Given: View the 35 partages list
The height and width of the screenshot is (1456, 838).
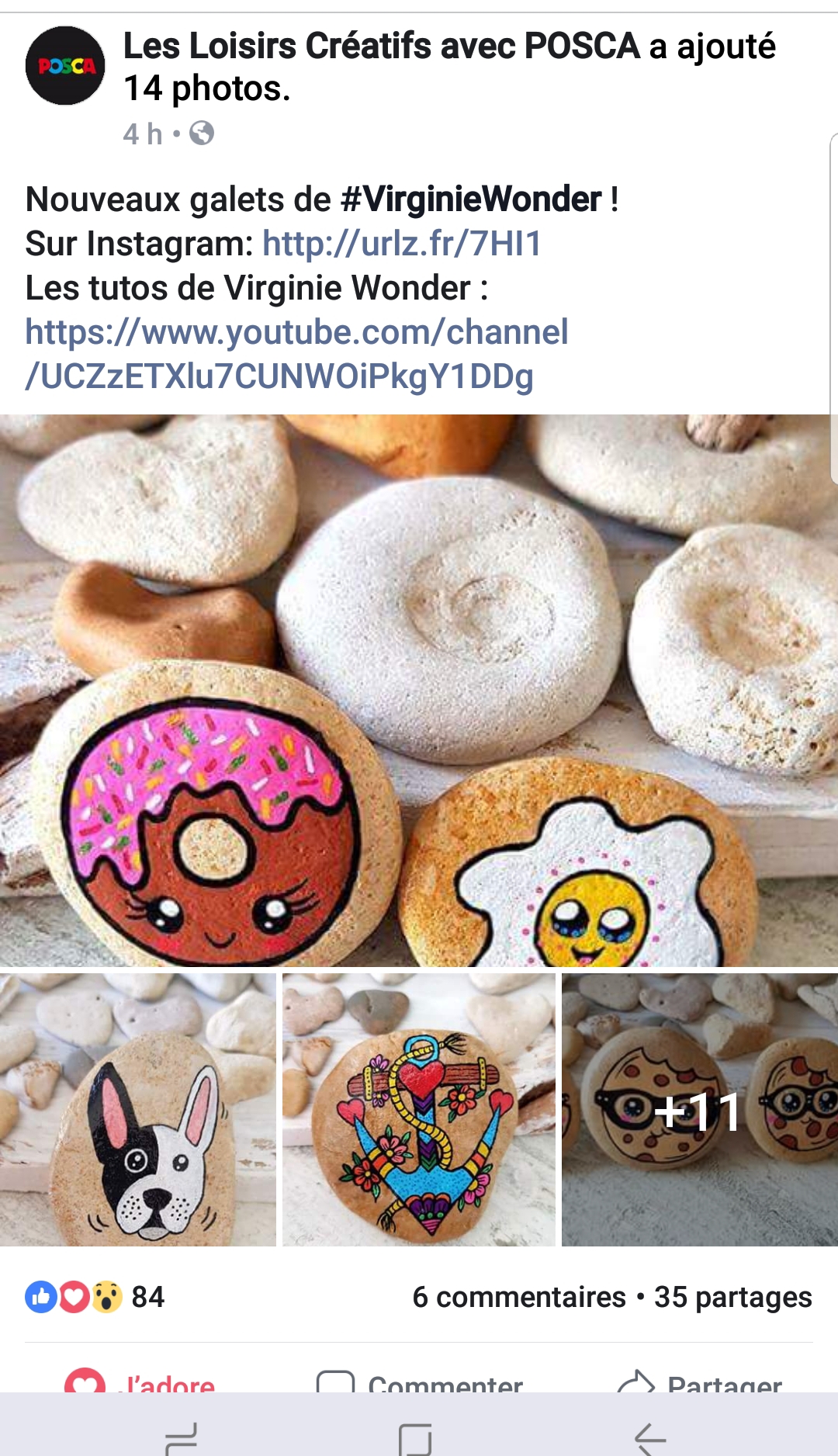Looking at the screenshot, I should [733, 1297].
